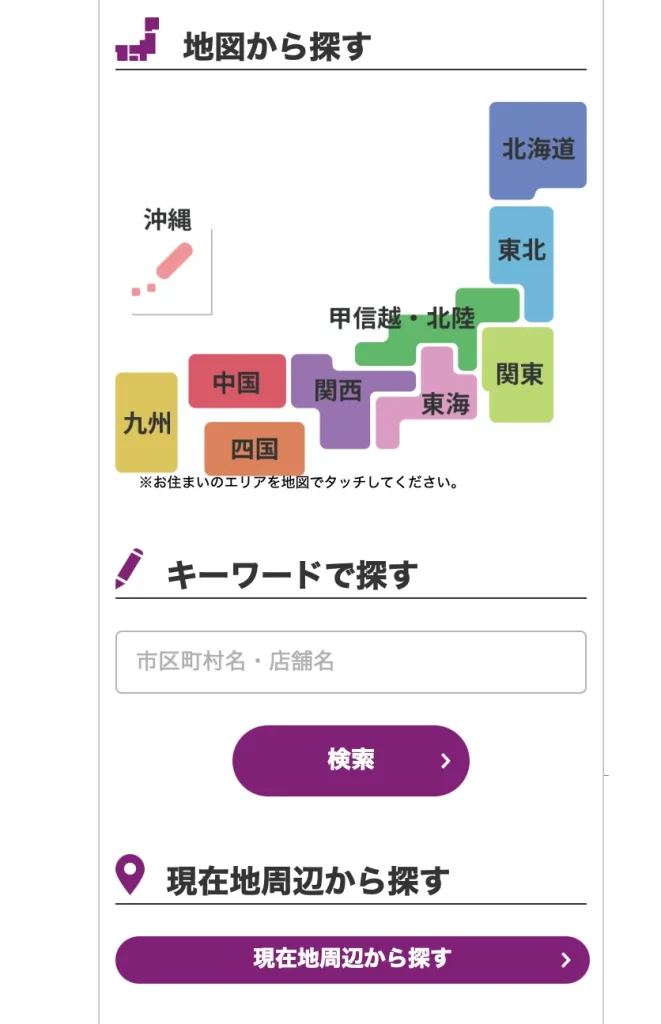This screenshot has height=1024, width=661.
Task: Tap the 検索 search button
Action: tap(350, 760)
